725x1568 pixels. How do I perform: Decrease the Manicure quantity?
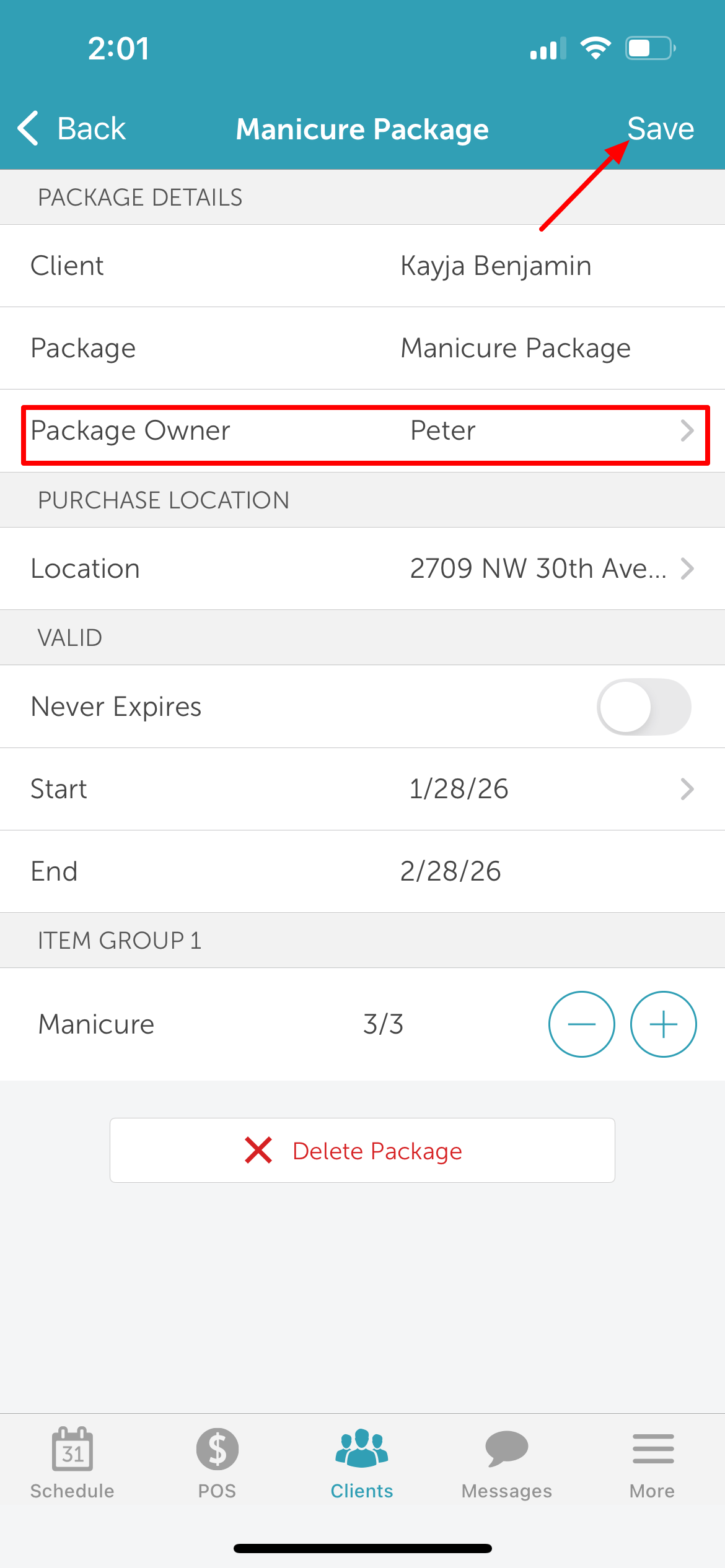[x=581, y=1024]
